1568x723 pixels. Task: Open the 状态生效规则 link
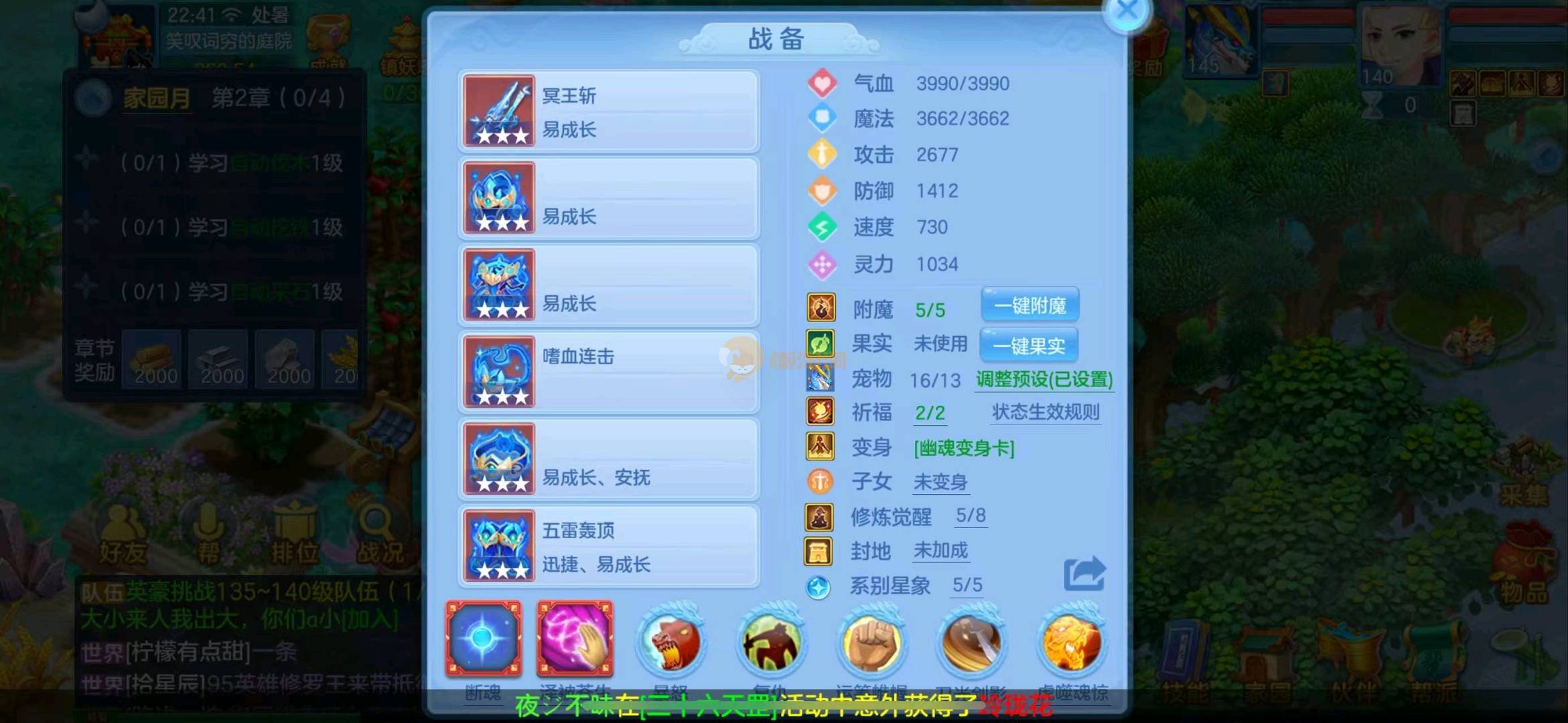[x=1045, y=412]
